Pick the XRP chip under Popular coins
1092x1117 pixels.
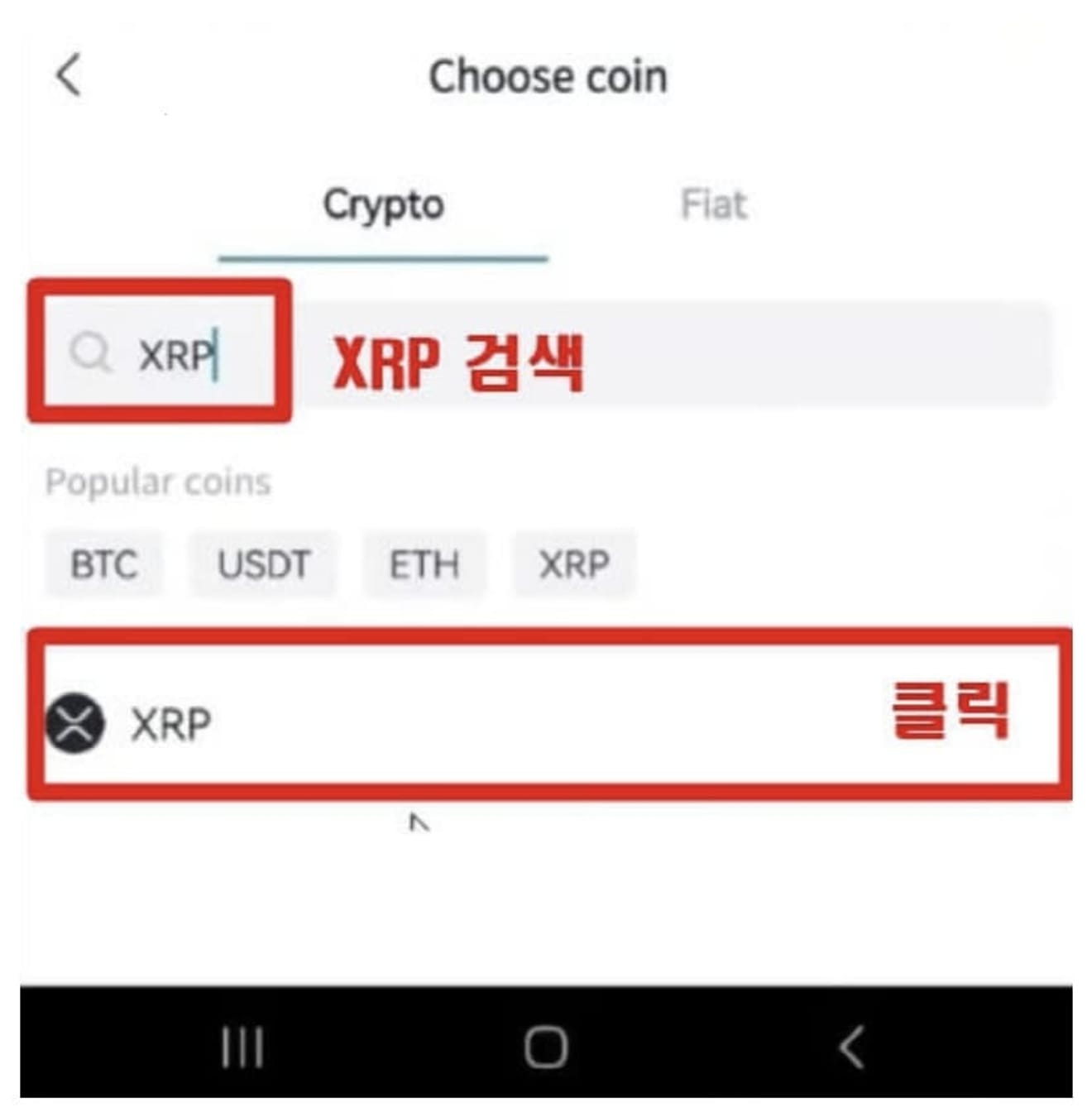[574, 565]
